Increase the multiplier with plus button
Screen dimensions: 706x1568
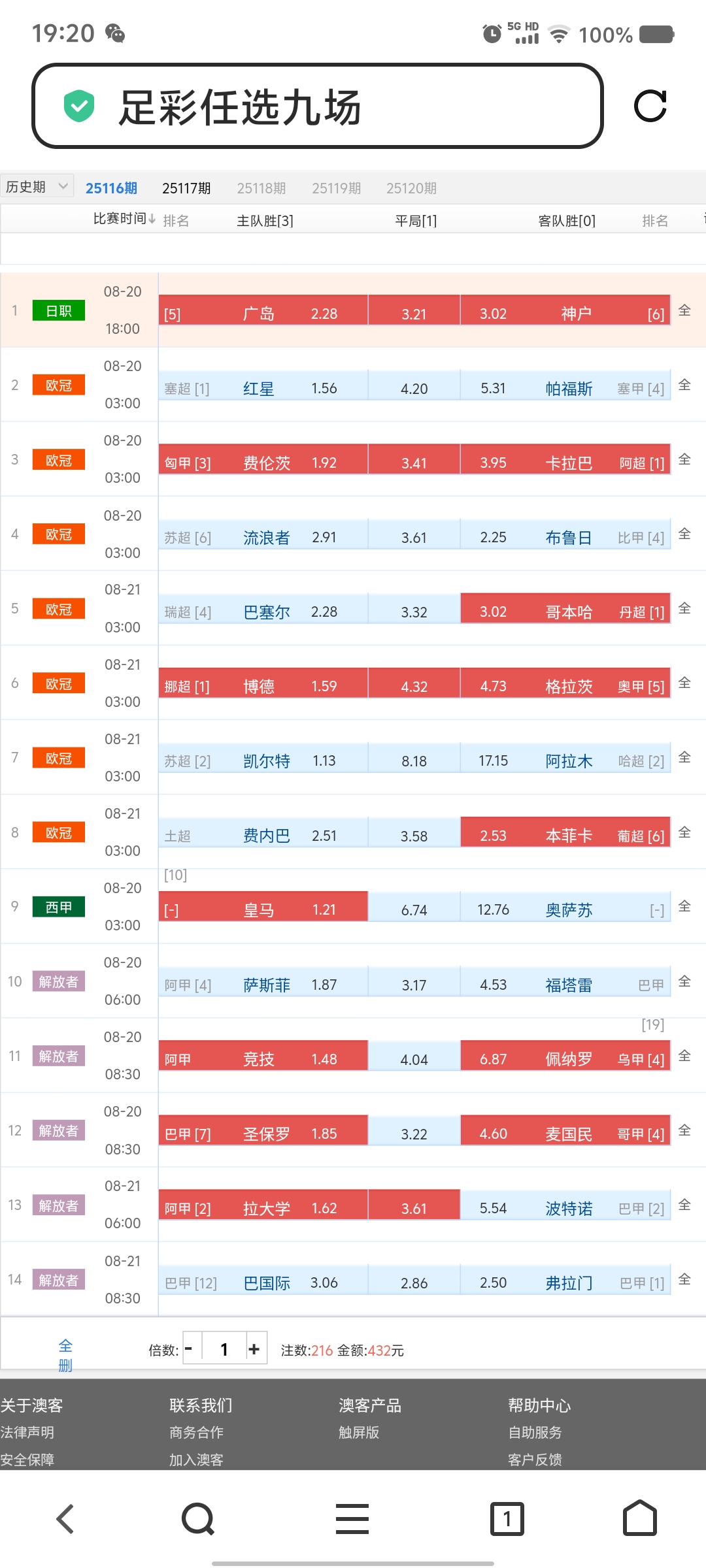(x=256, y=1348)
